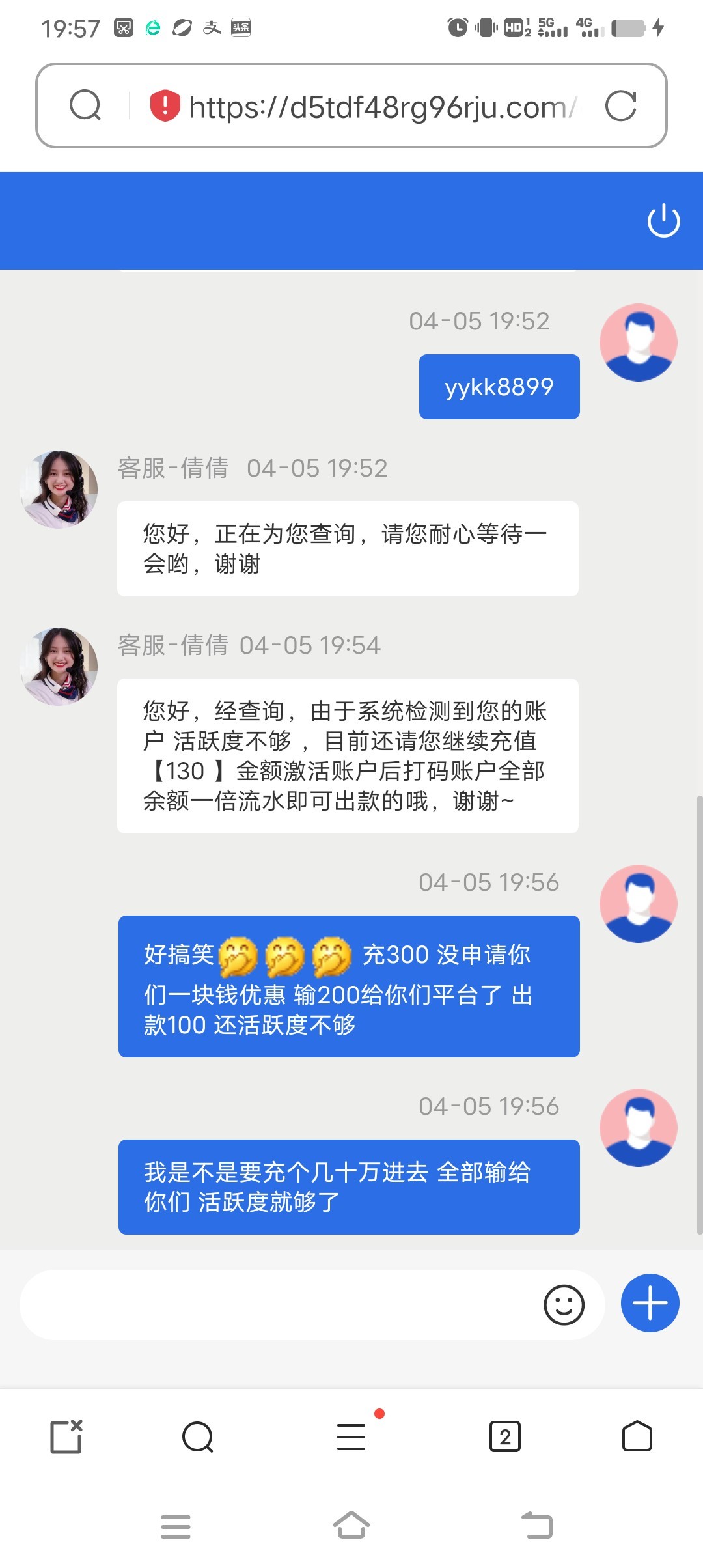Go back using system navigation
The width and height of the screenshot is (703, 1568).
[x=537, y=1525]
